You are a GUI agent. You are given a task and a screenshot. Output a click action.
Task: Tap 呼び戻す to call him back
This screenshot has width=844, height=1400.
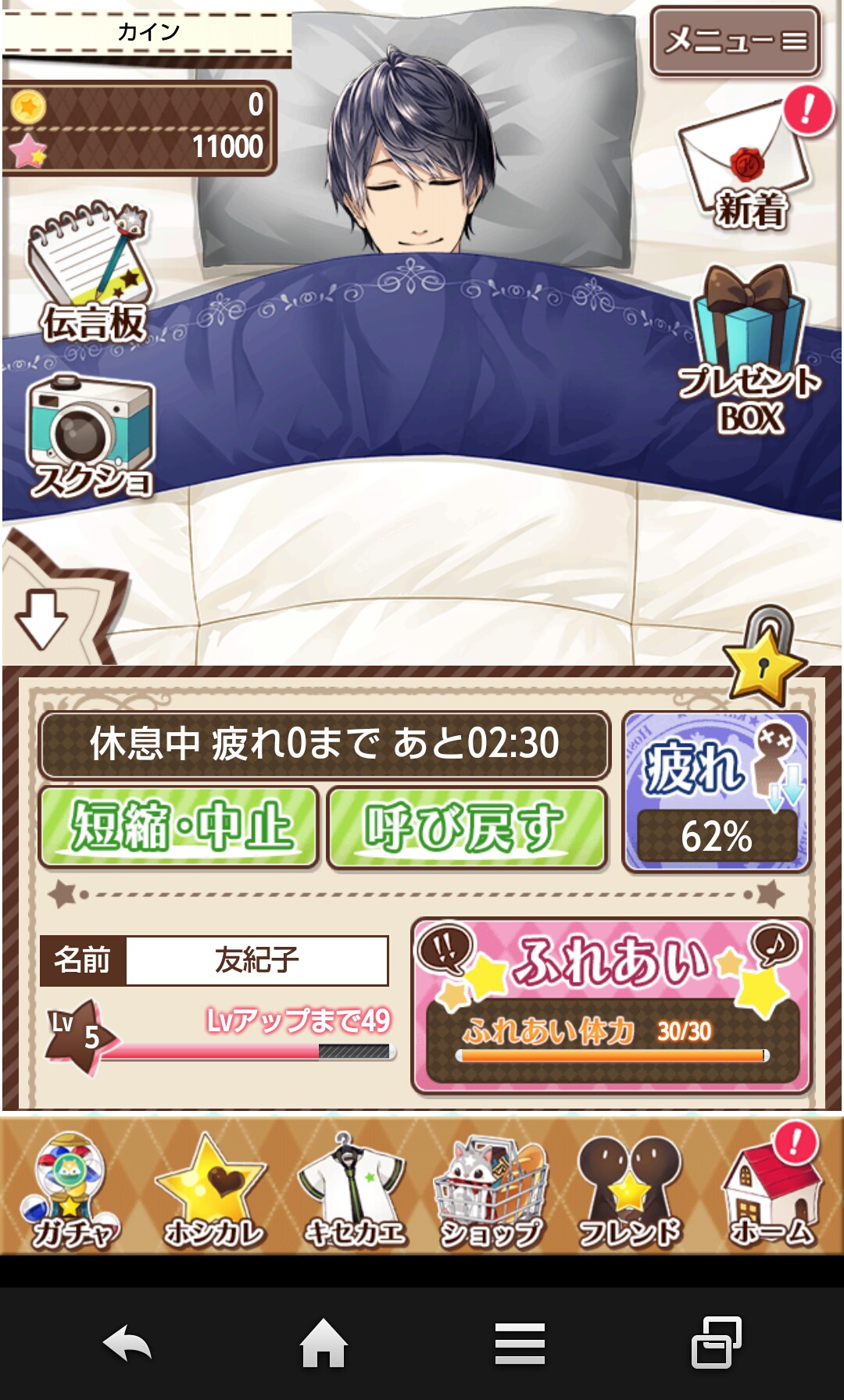[467, 828]
